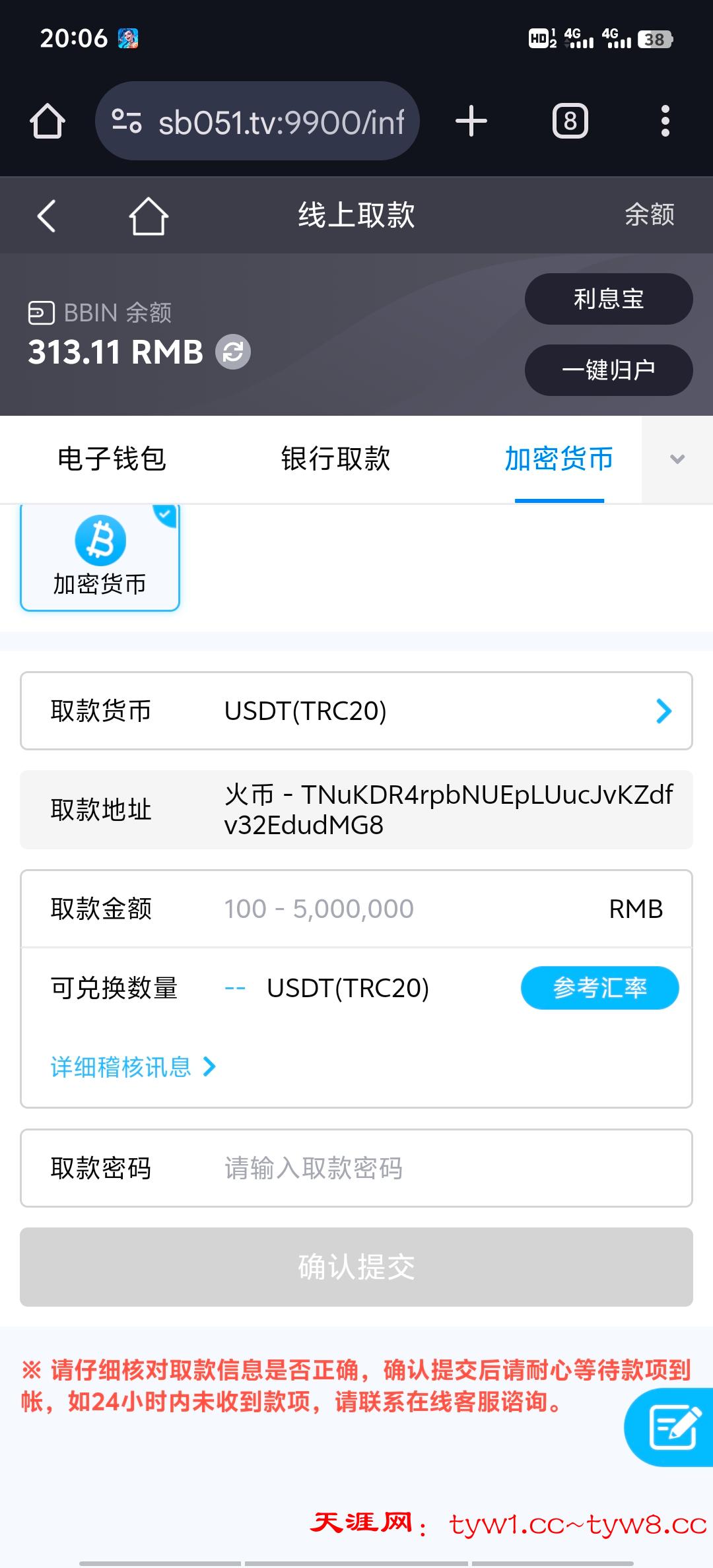Switch to the 电子钱包 tab

[x=112, y=459]
